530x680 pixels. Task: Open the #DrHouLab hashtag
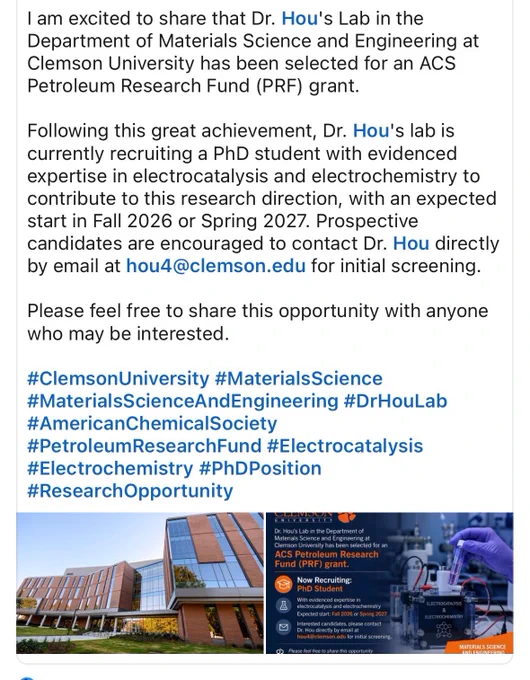click(x=395, y=401)
